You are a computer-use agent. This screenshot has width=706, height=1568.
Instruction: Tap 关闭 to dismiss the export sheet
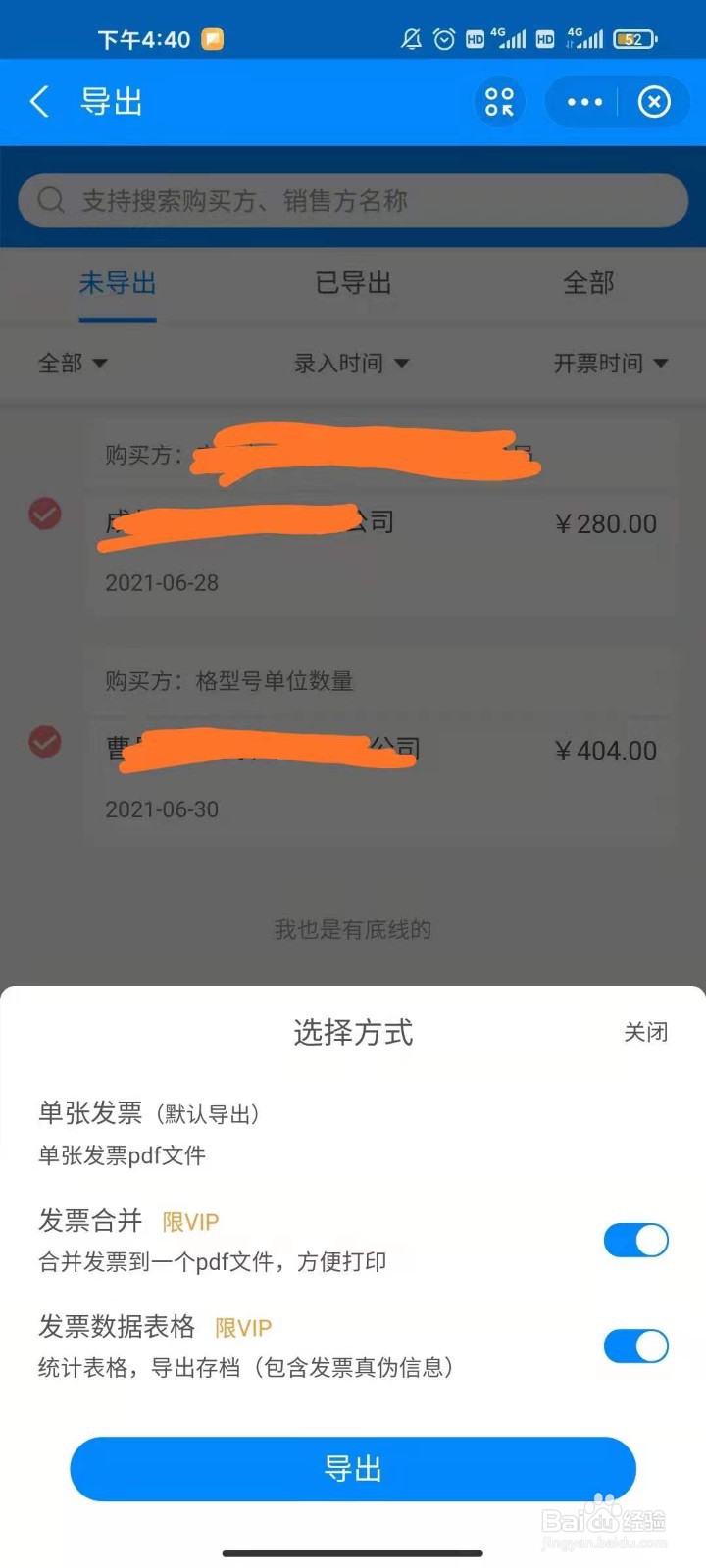pos(645,1032)
